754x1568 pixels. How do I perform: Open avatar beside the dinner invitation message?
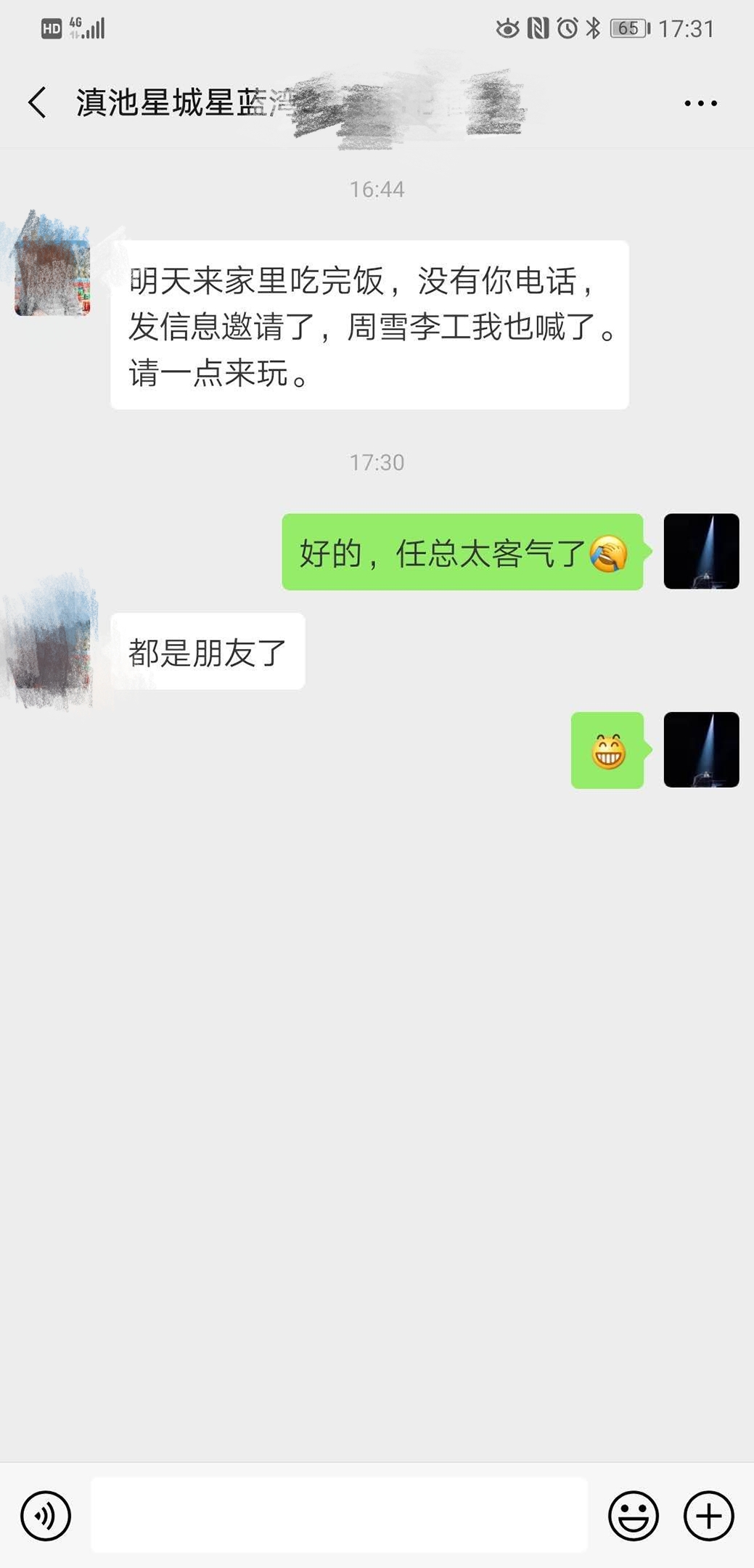[x=52, y=278]
